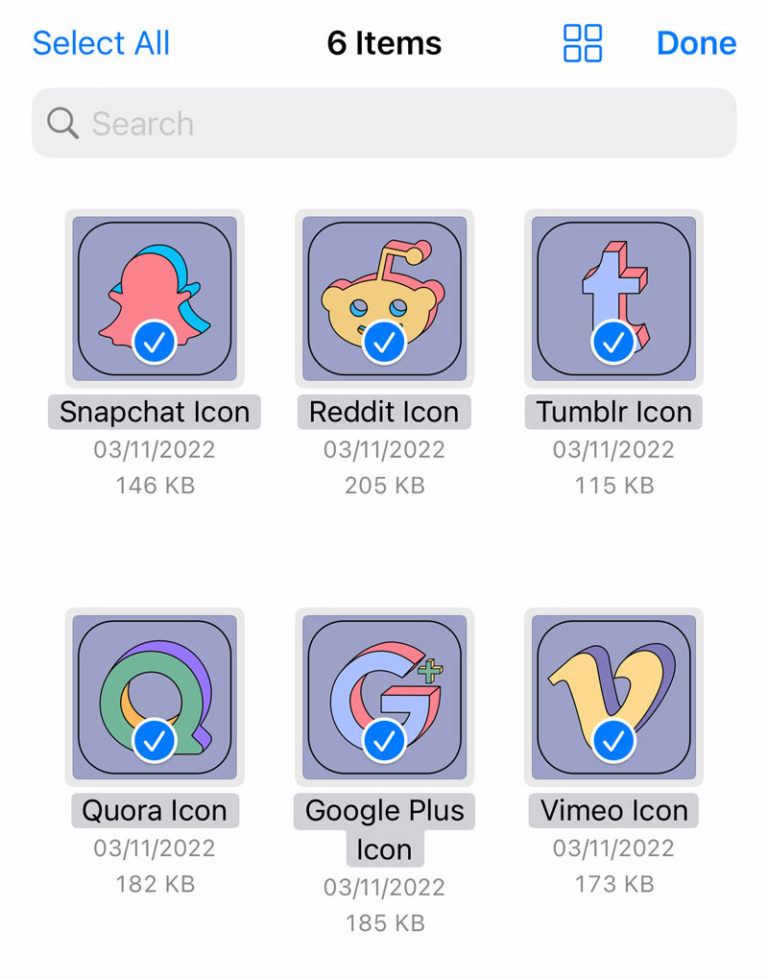This screenshot has height=979, width=768.
Task: Tap Done to finish selecting
Action: click(x=696, y=42)
